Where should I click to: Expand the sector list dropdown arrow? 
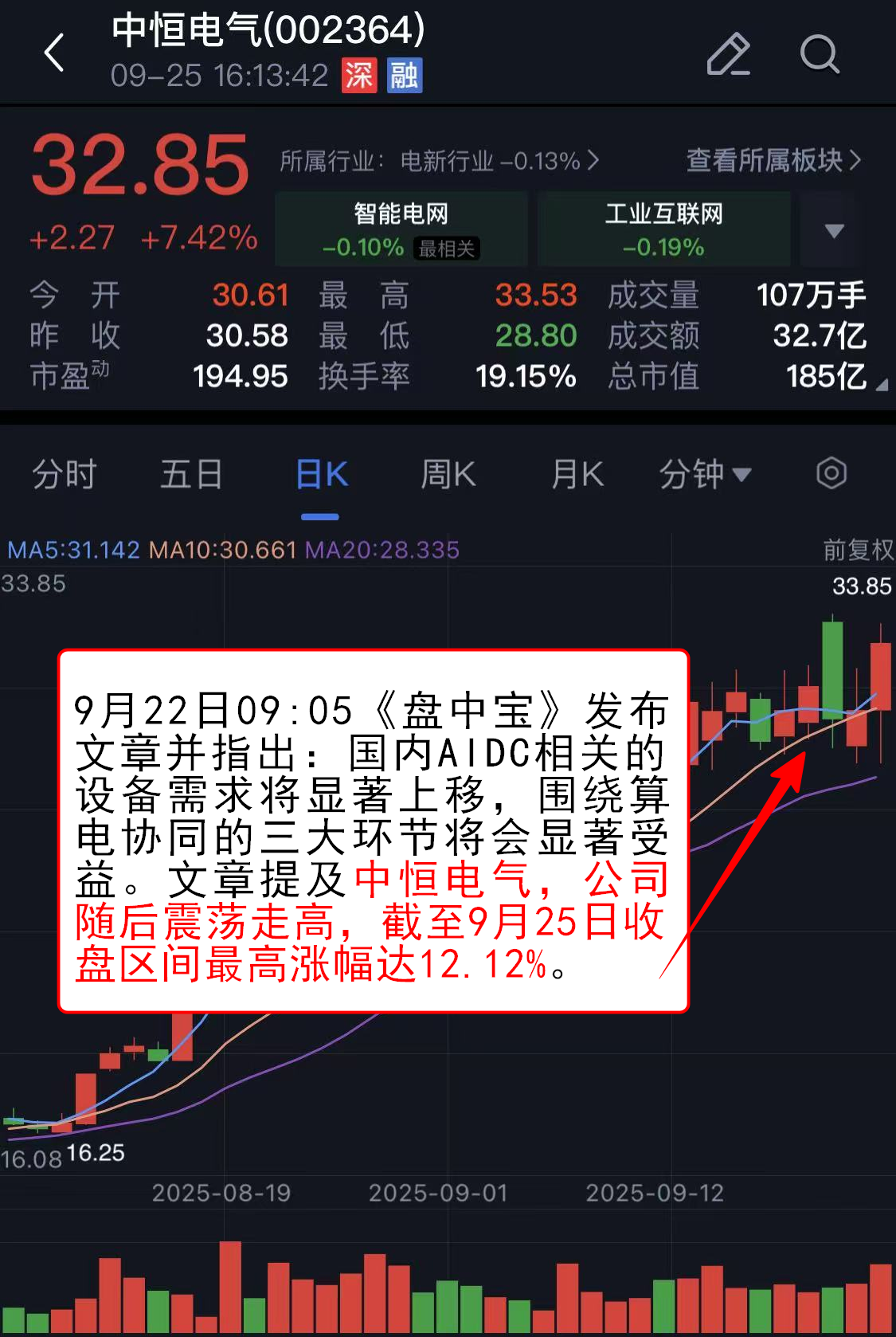(833, 230)
